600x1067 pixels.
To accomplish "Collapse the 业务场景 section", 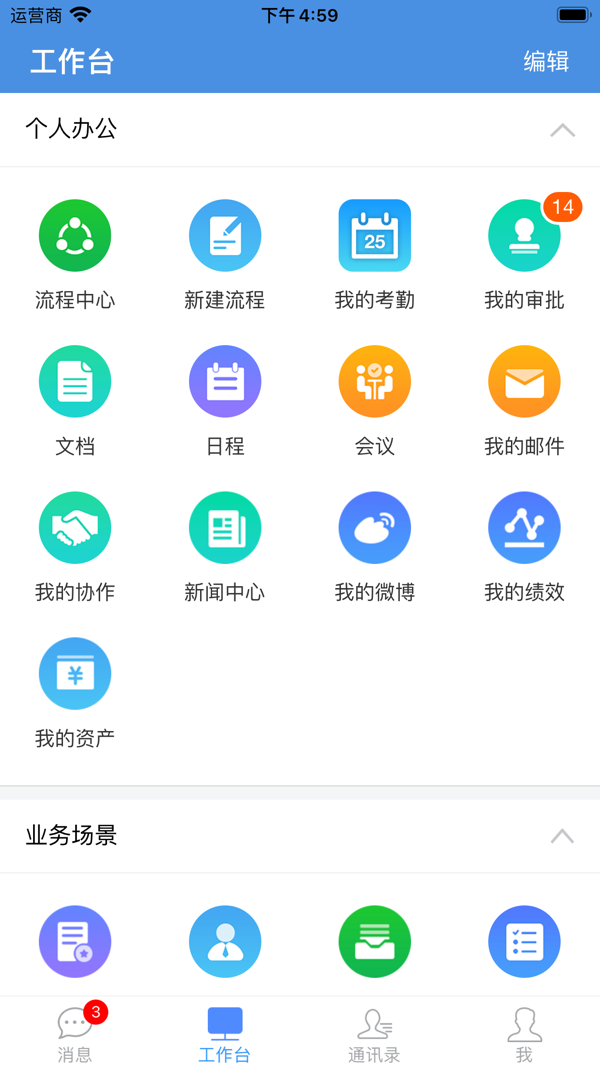I will point(562,836).
